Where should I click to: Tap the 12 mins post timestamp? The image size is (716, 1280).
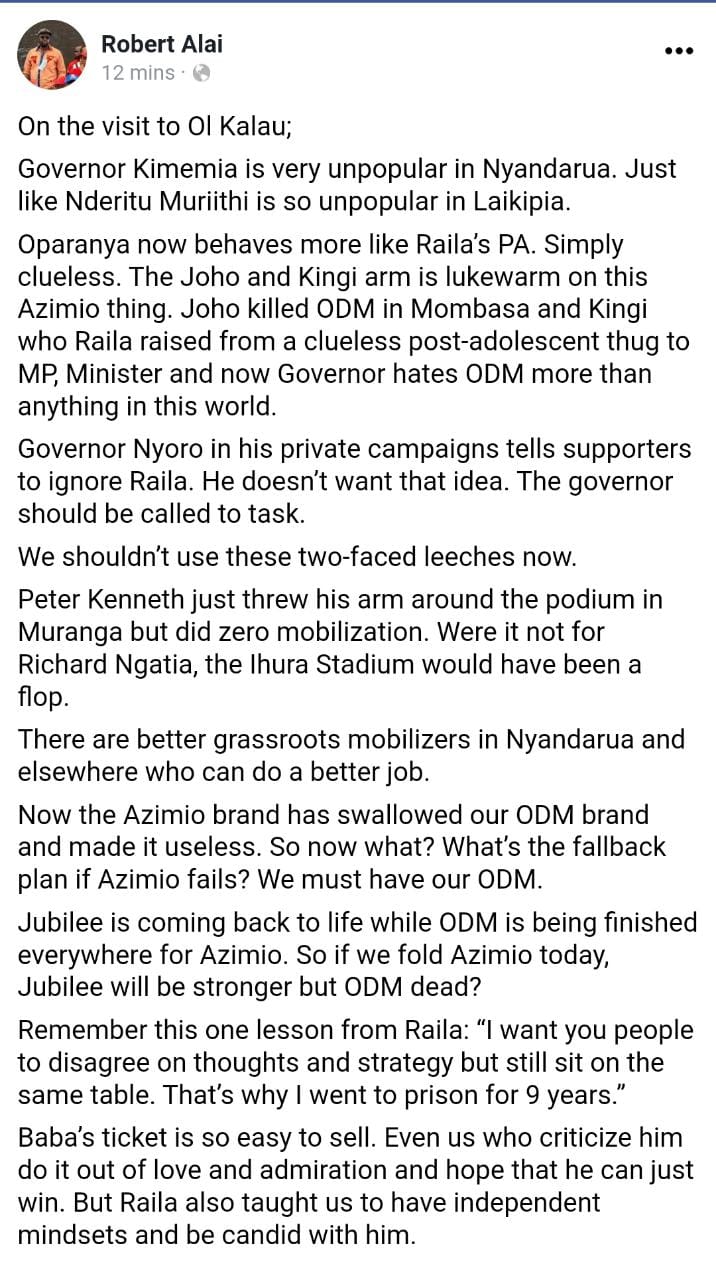coord(137,73)
